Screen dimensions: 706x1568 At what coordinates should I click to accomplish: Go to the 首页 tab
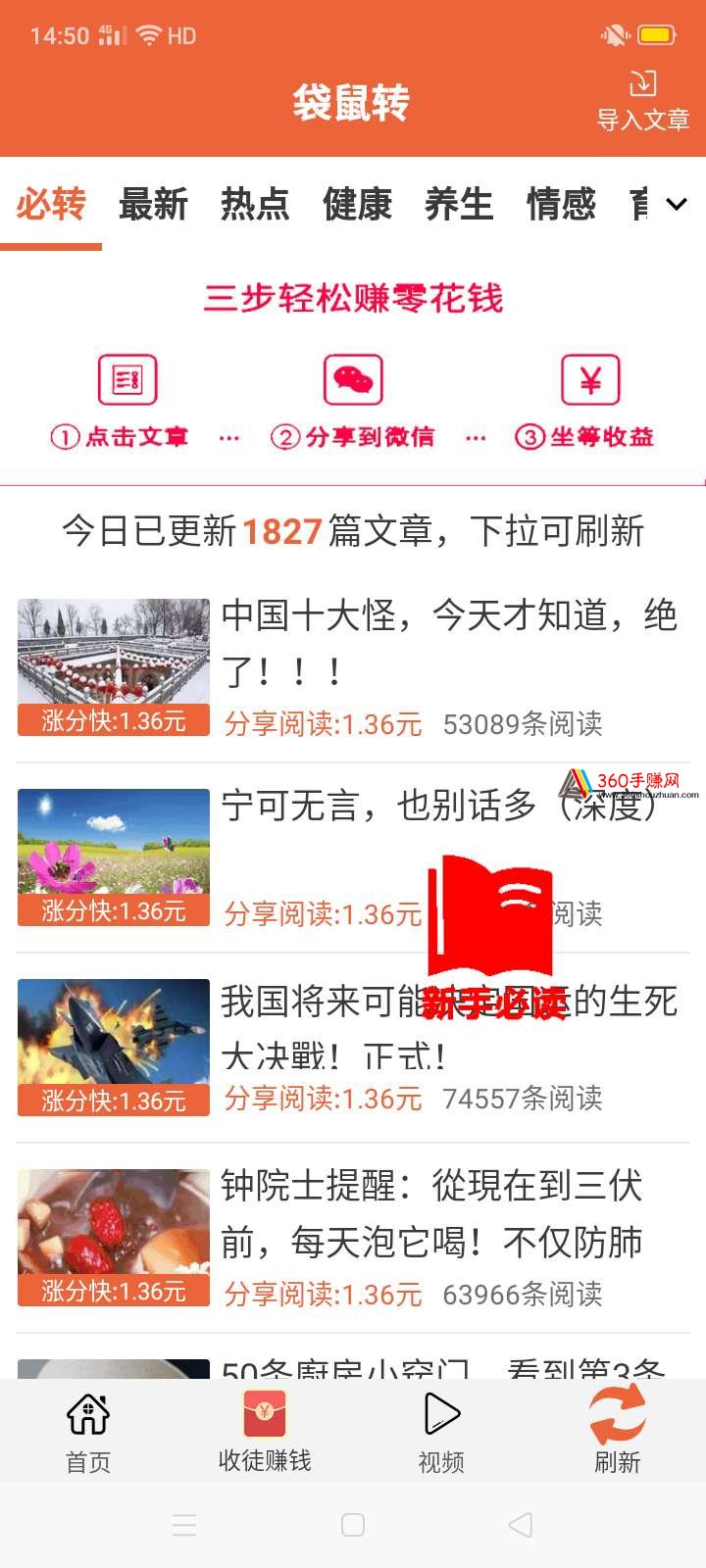88,1434
